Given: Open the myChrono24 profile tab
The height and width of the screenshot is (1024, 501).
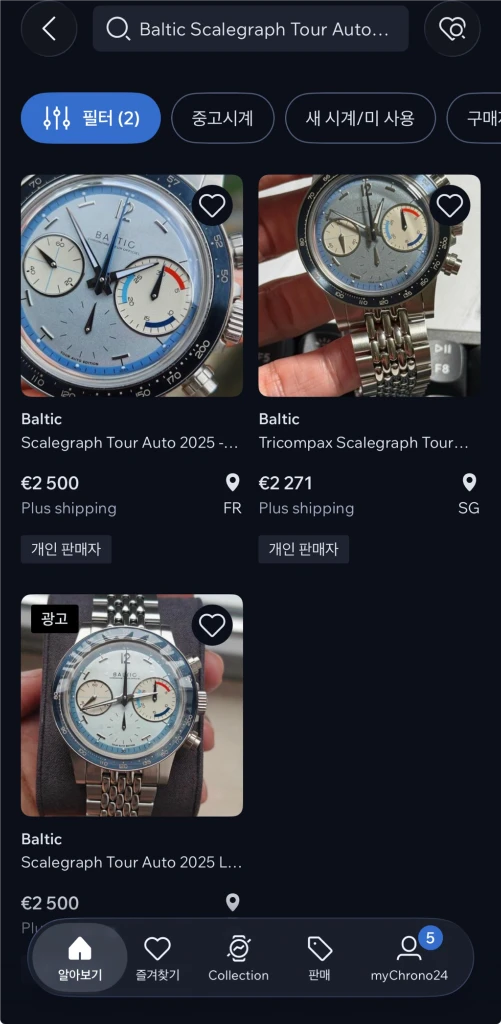Looking at the screenshot, I should tap(410, 958).
